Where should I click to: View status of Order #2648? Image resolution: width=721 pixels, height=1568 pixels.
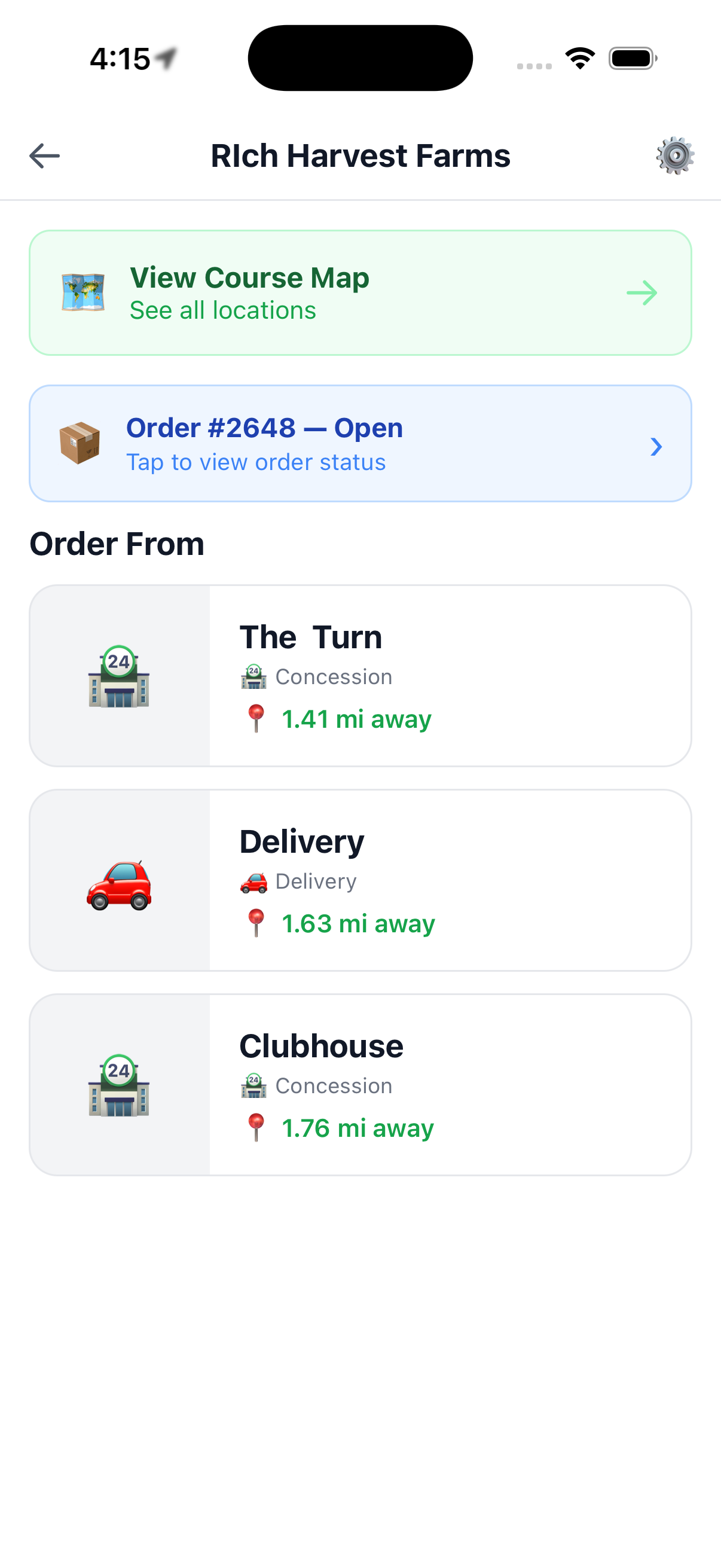point(360,444)
